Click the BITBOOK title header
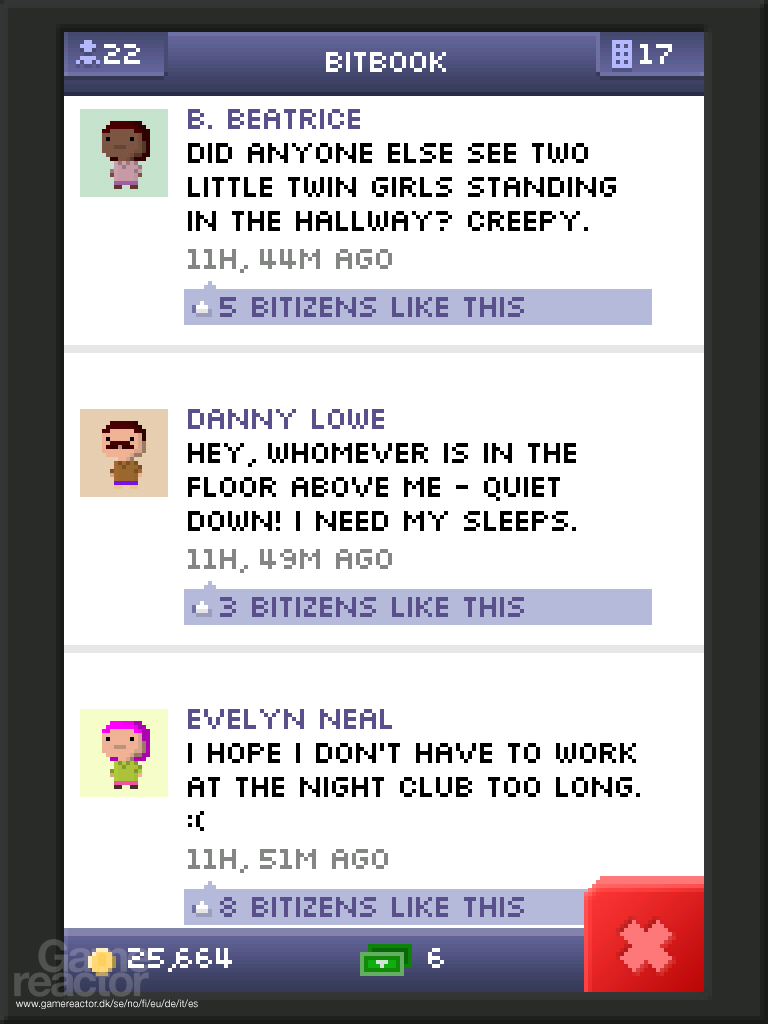 tap(384, 61)
